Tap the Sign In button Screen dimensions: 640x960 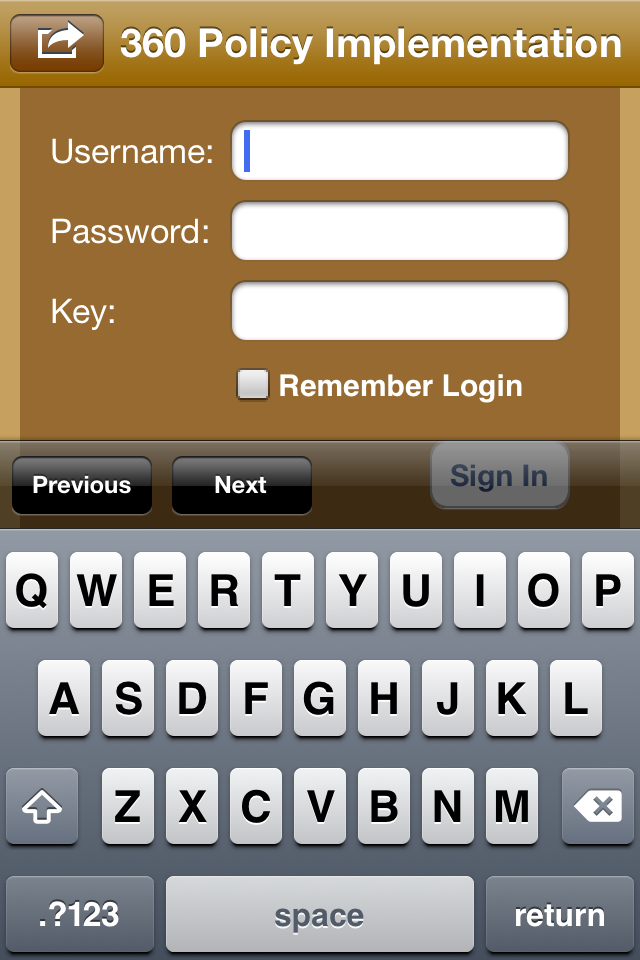tap(499, 475)
